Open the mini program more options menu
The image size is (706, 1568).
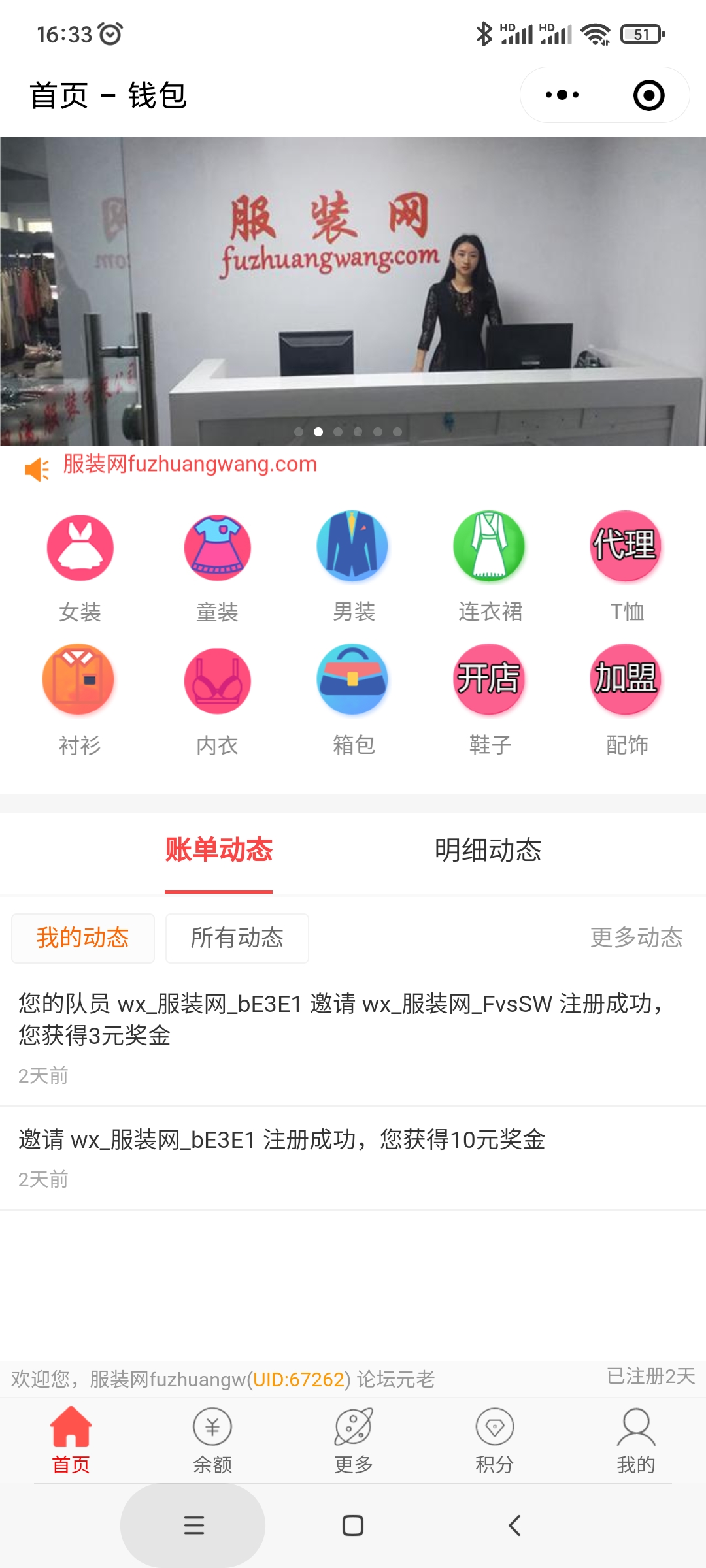coord(562,95)
